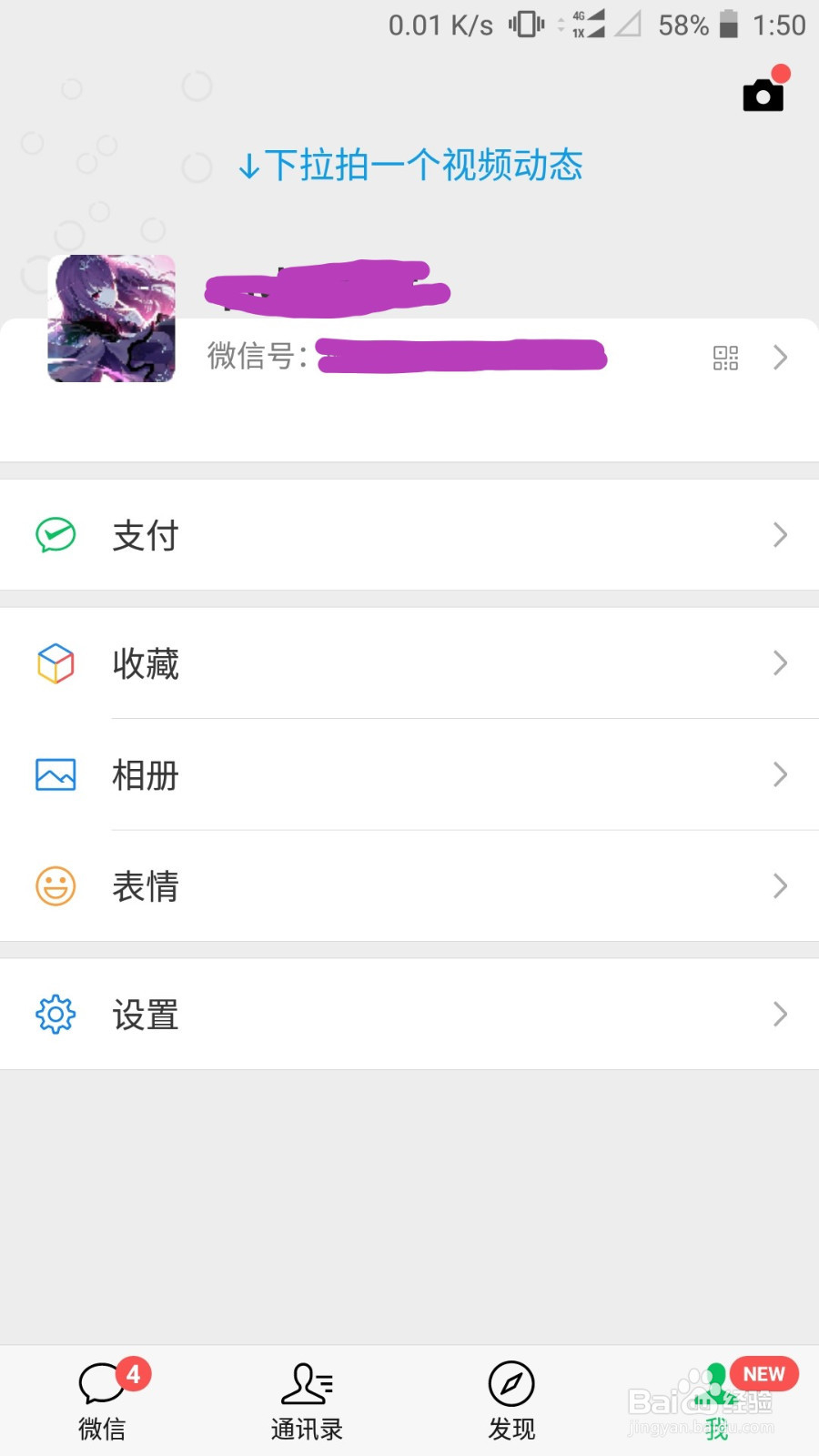Switch to the 发现 discover tab

click(511, 1400)
